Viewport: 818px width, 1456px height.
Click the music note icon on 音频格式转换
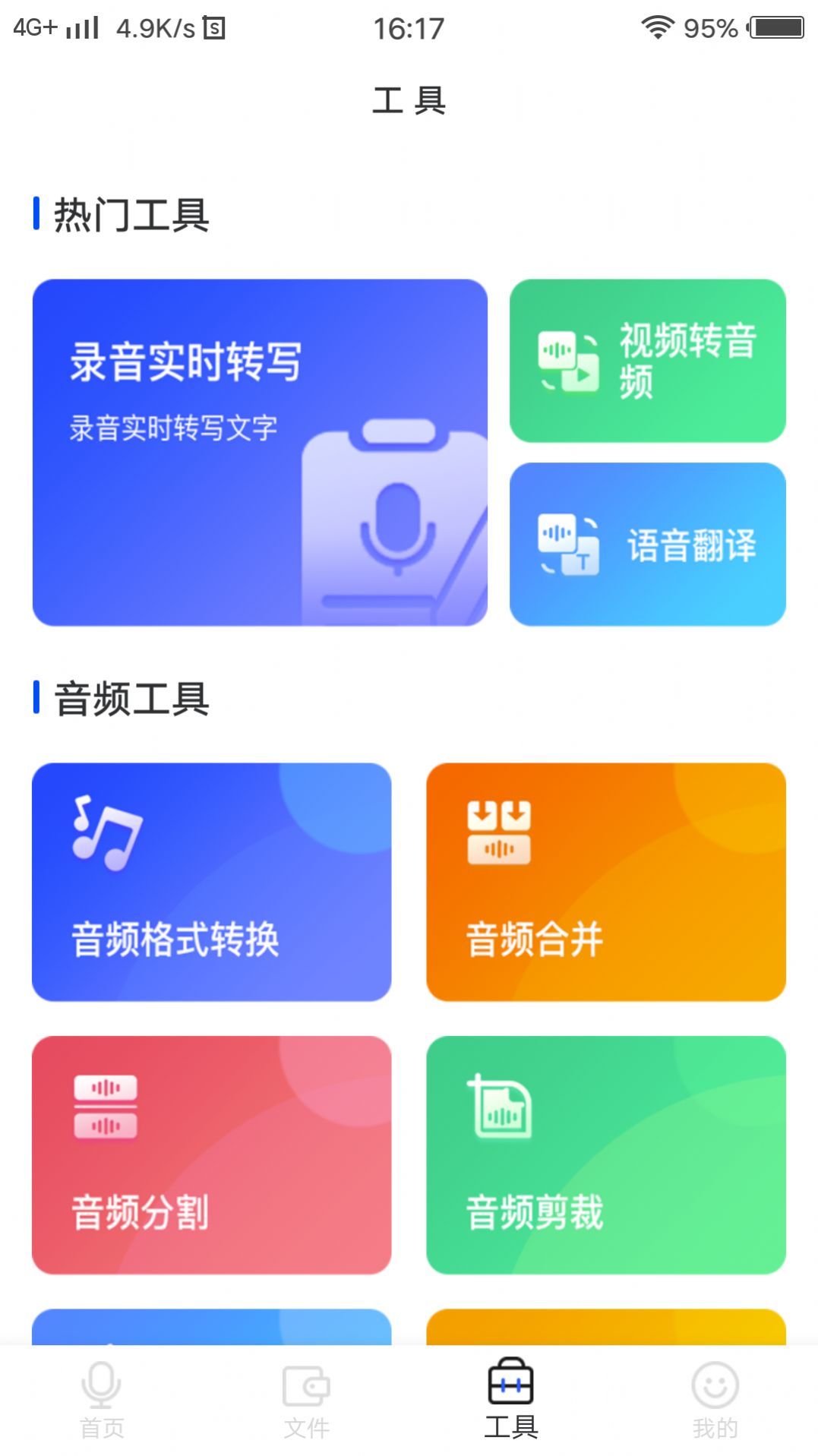point(105,828)
